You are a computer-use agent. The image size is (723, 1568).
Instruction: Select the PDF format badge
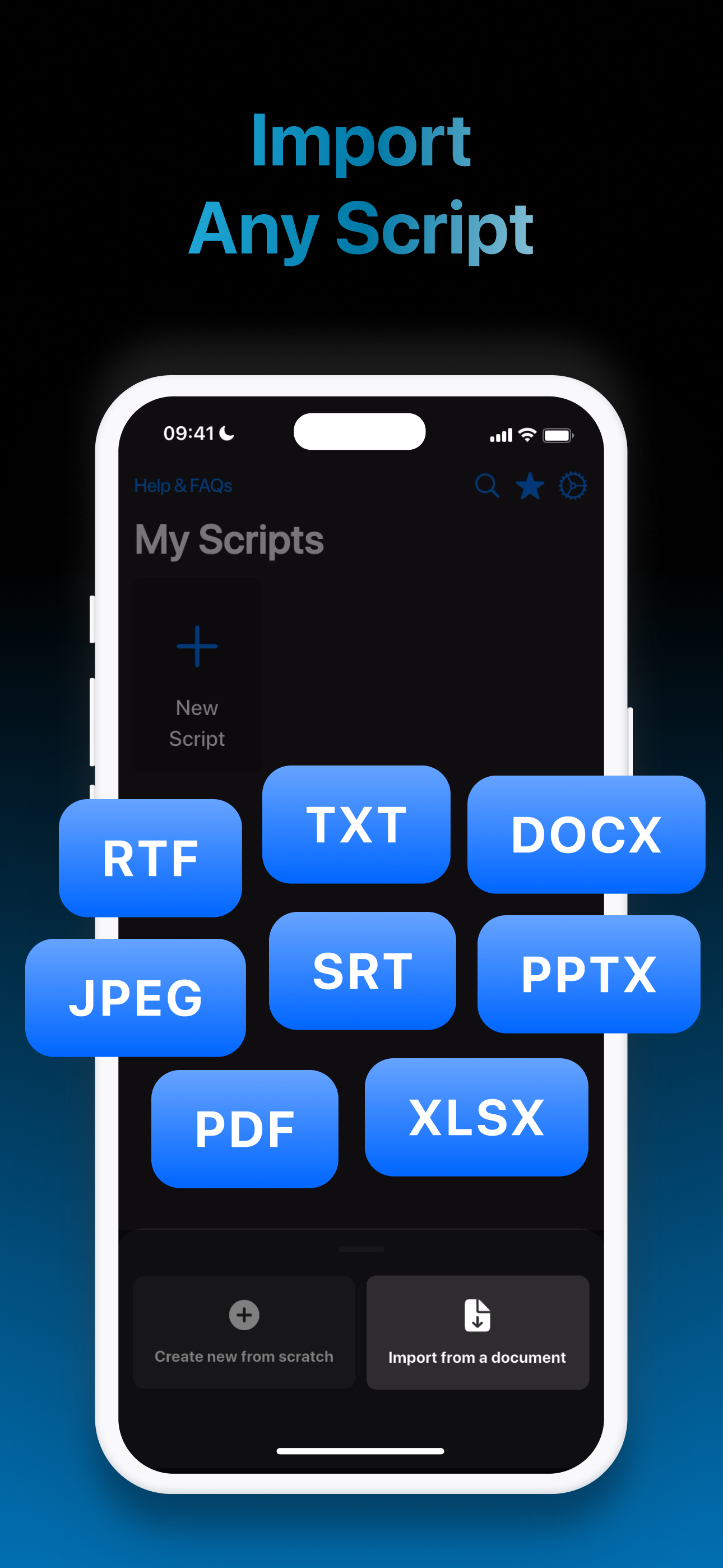[x=245, y=1126]
